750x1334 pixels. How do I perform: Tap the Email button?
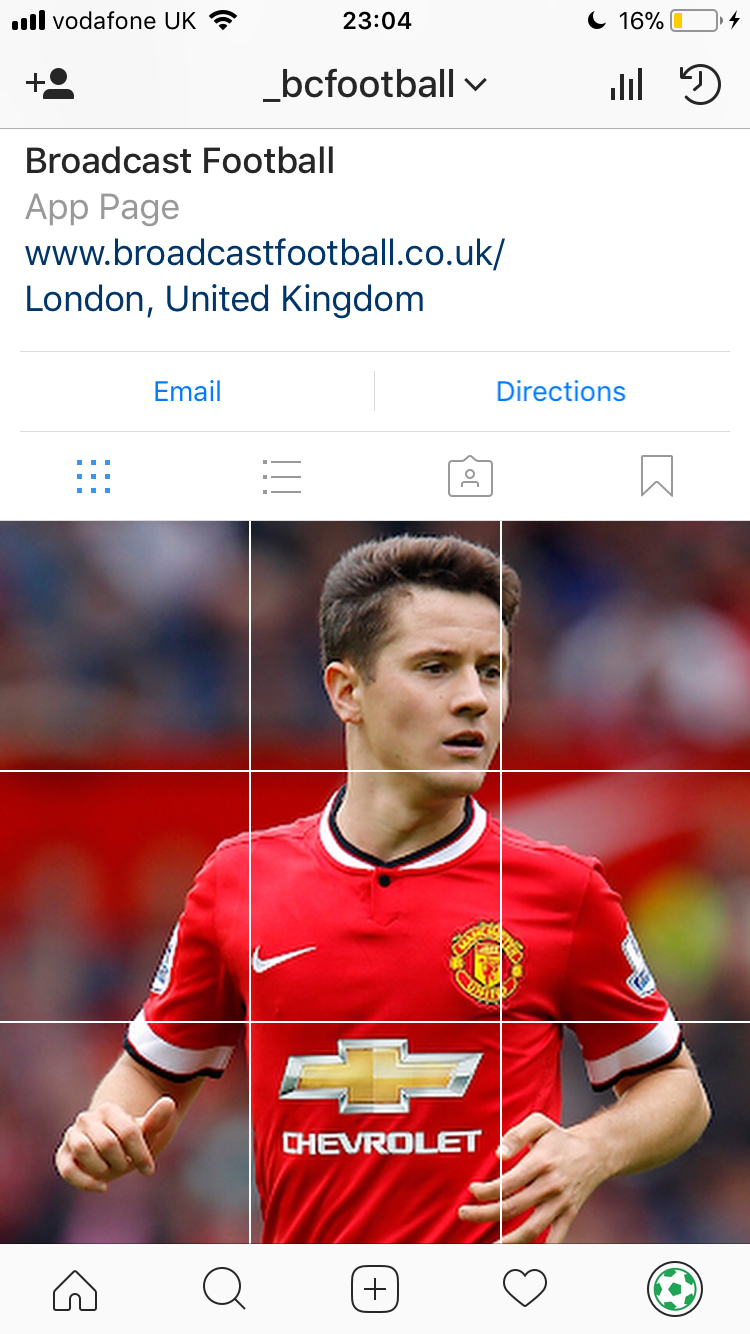pos(188,391)
